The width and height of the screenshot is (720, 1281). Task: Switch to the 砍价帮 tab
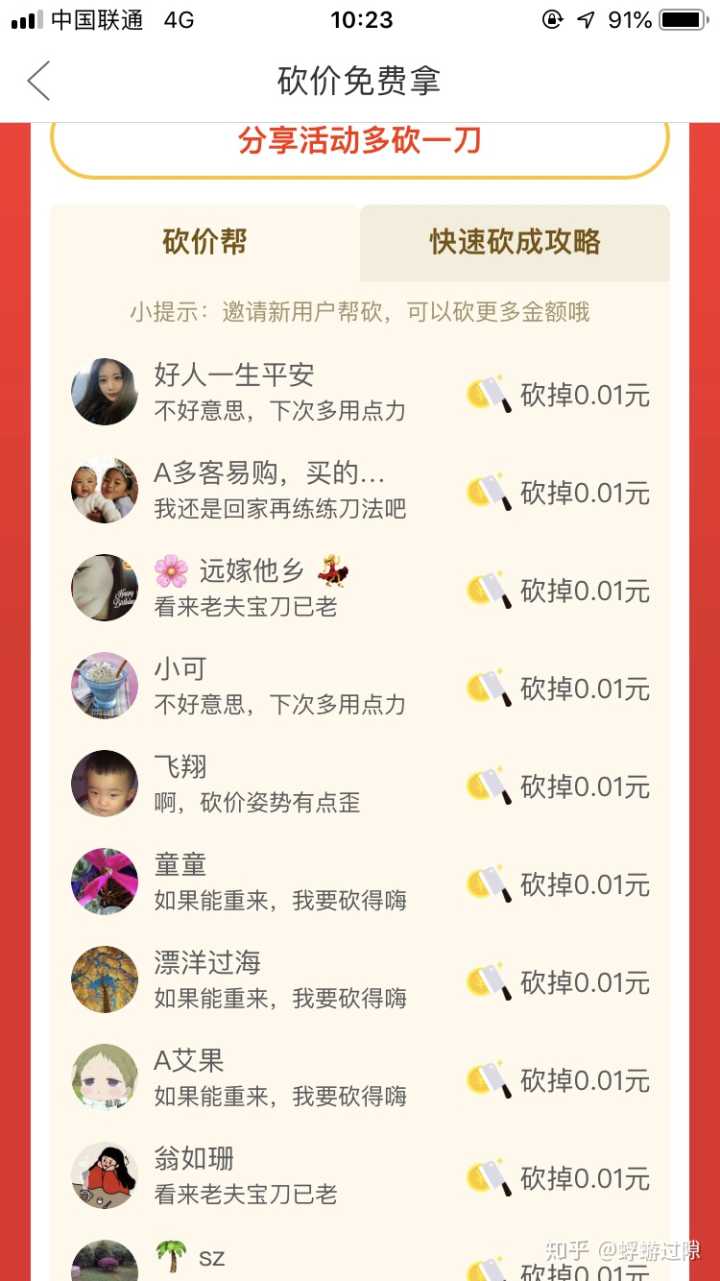click(x=205, y=242)
